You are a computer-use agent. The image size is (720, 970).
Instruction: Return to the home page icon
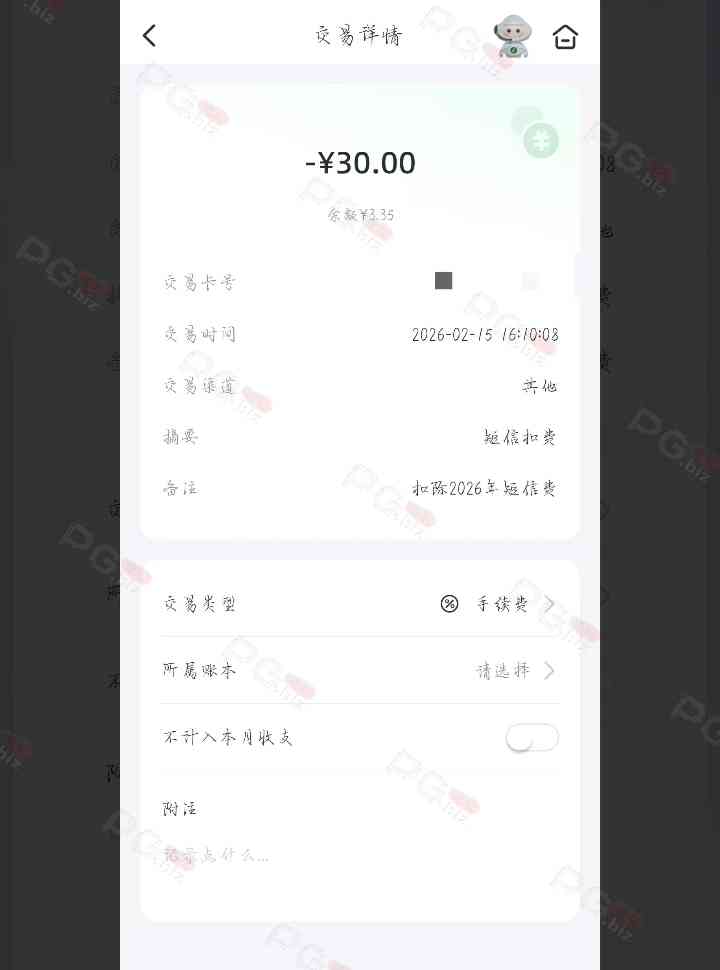pyautogui.click(x=565, y=37)
